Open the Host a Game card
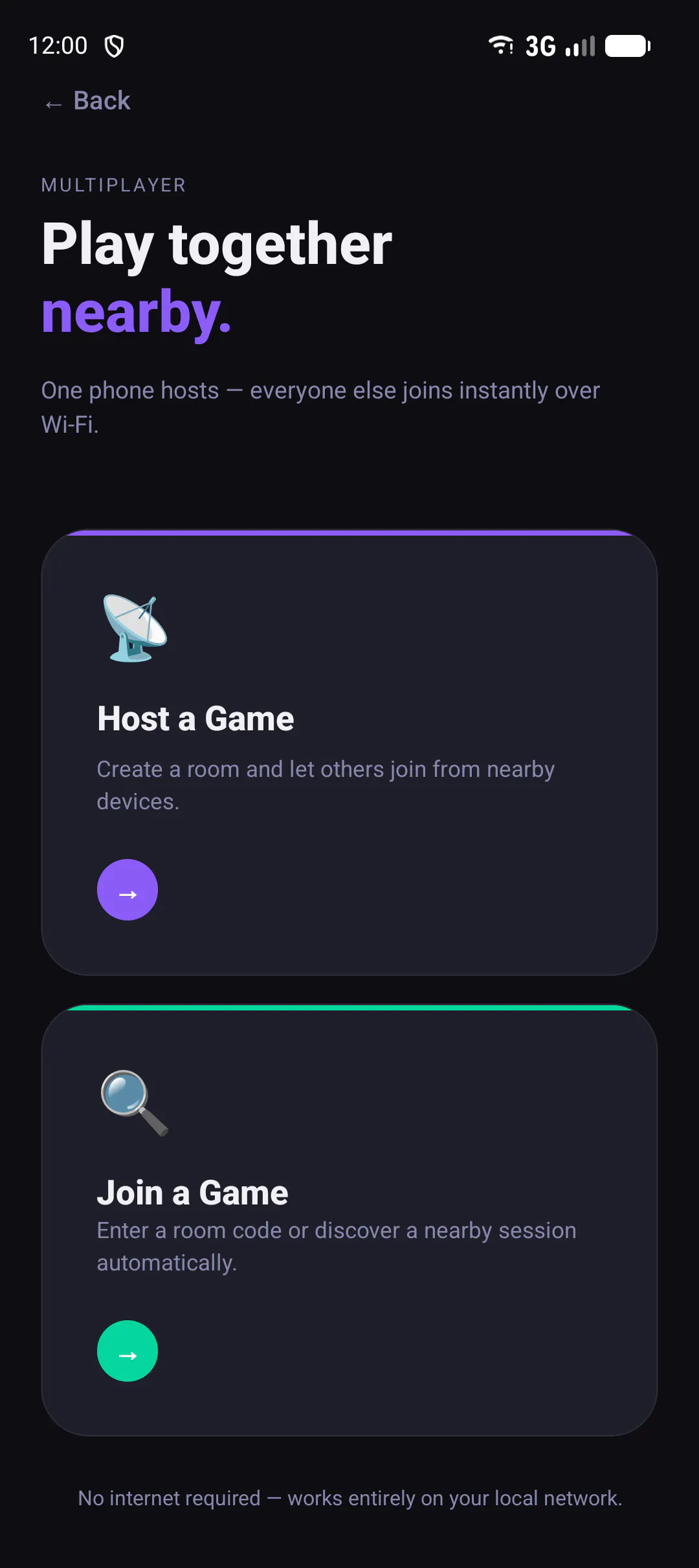The width and height of the screenshot is (699, 1568). 349,752
